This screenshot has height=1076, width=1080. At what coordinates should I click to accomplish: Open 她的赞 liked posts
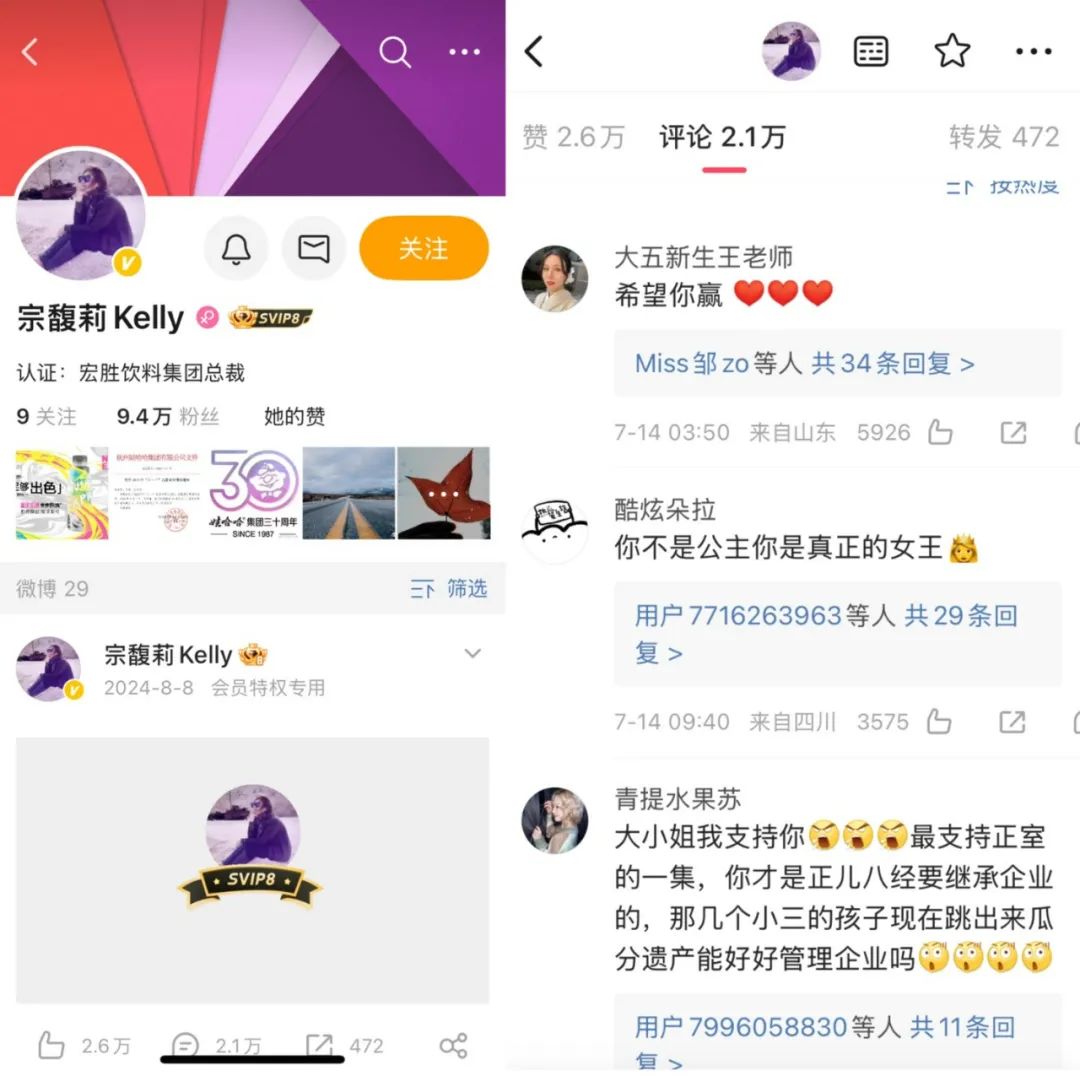click(294, 416)
